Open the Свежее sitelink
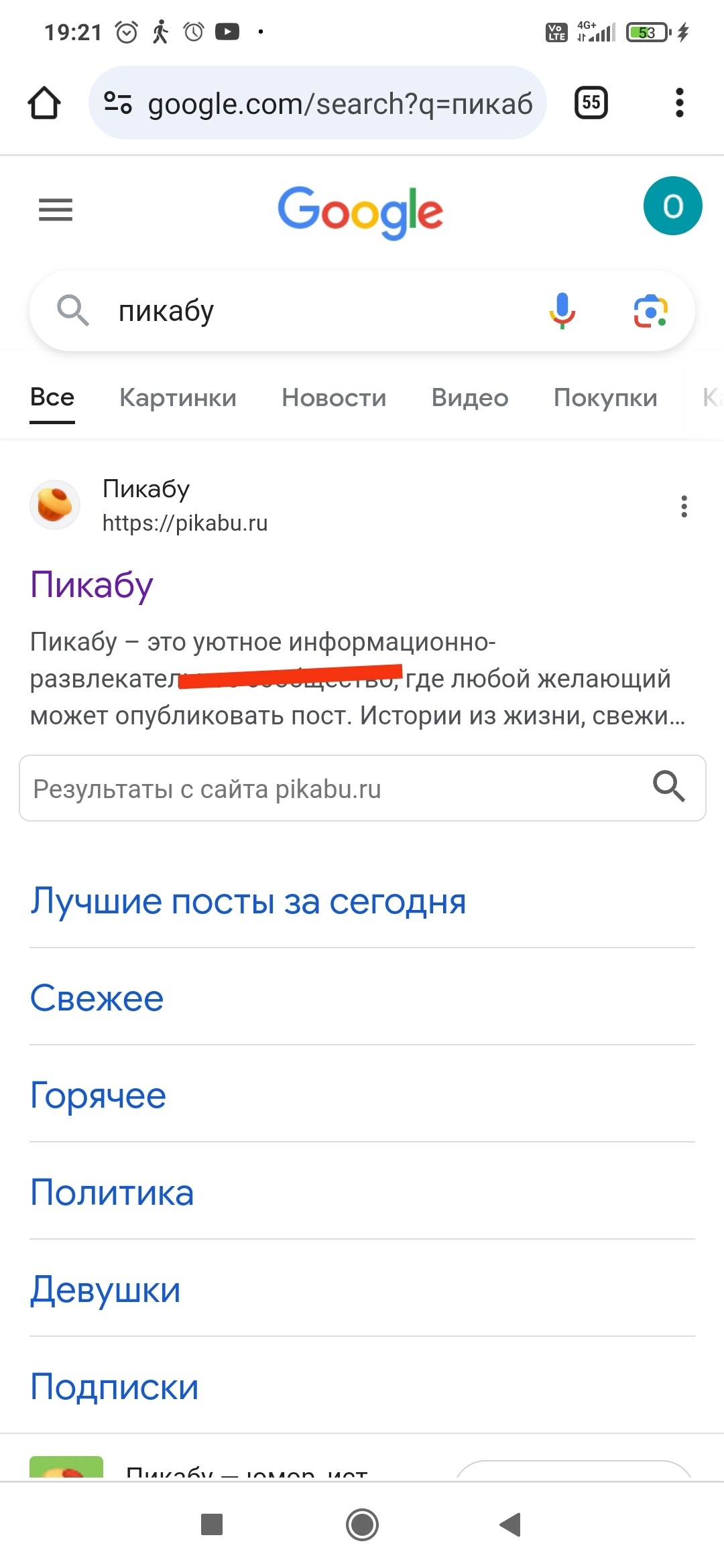The image size is (724, 1568). pyautogui.click(x=97, y=998)
